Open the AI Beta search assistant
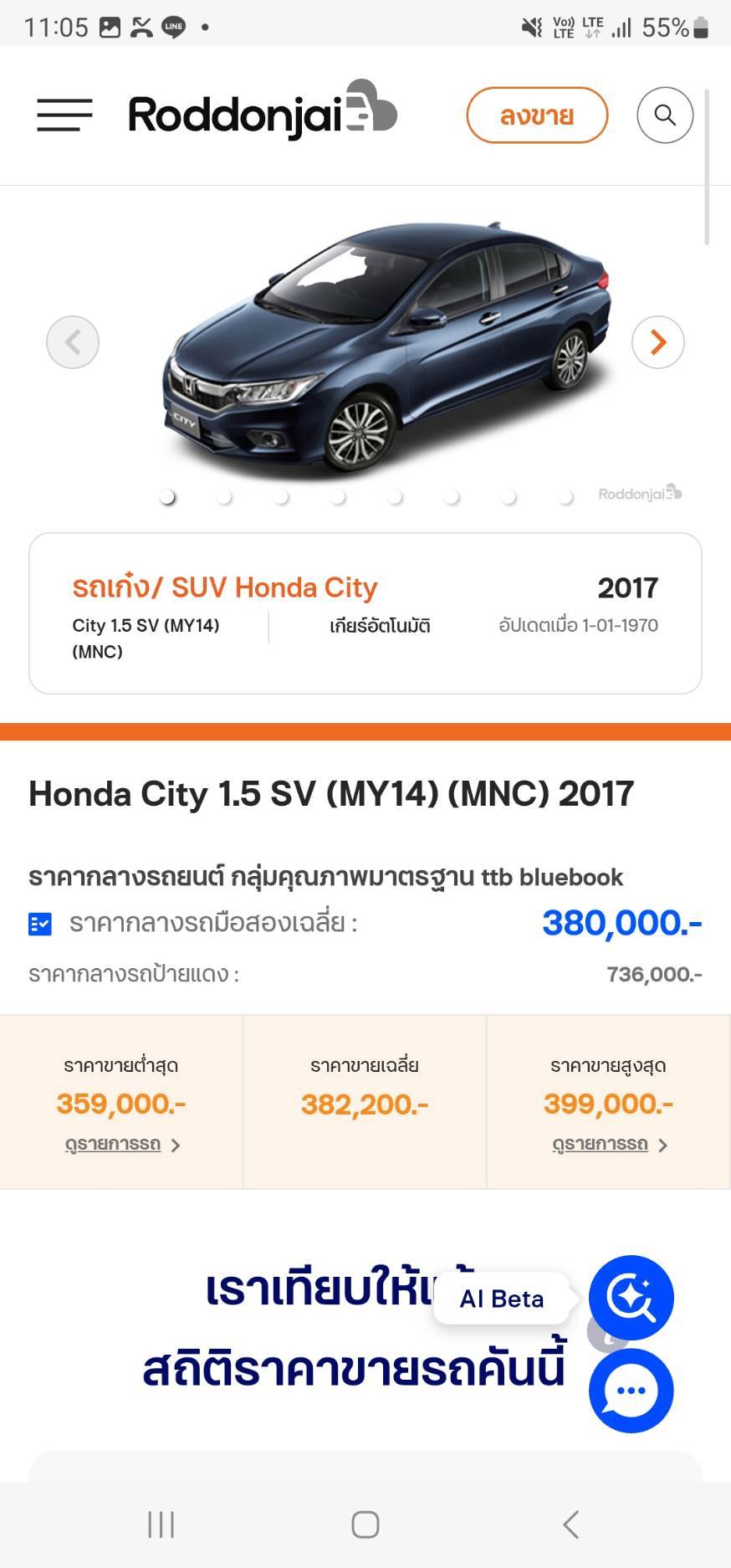This screenshot has height=1568, width=731. tap(631, 1298)
